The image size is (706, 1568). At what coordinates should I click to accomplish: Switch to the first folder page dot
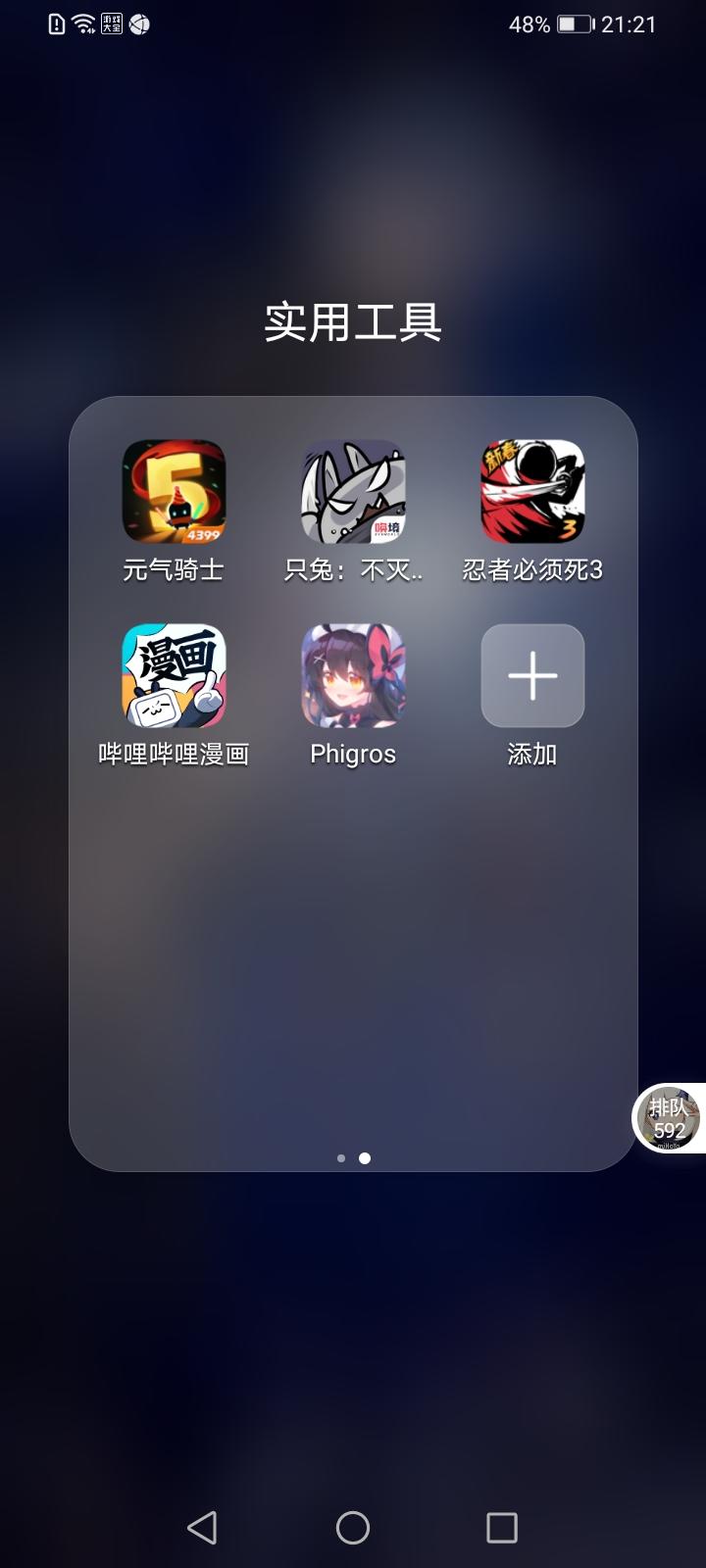point(340,1158)
